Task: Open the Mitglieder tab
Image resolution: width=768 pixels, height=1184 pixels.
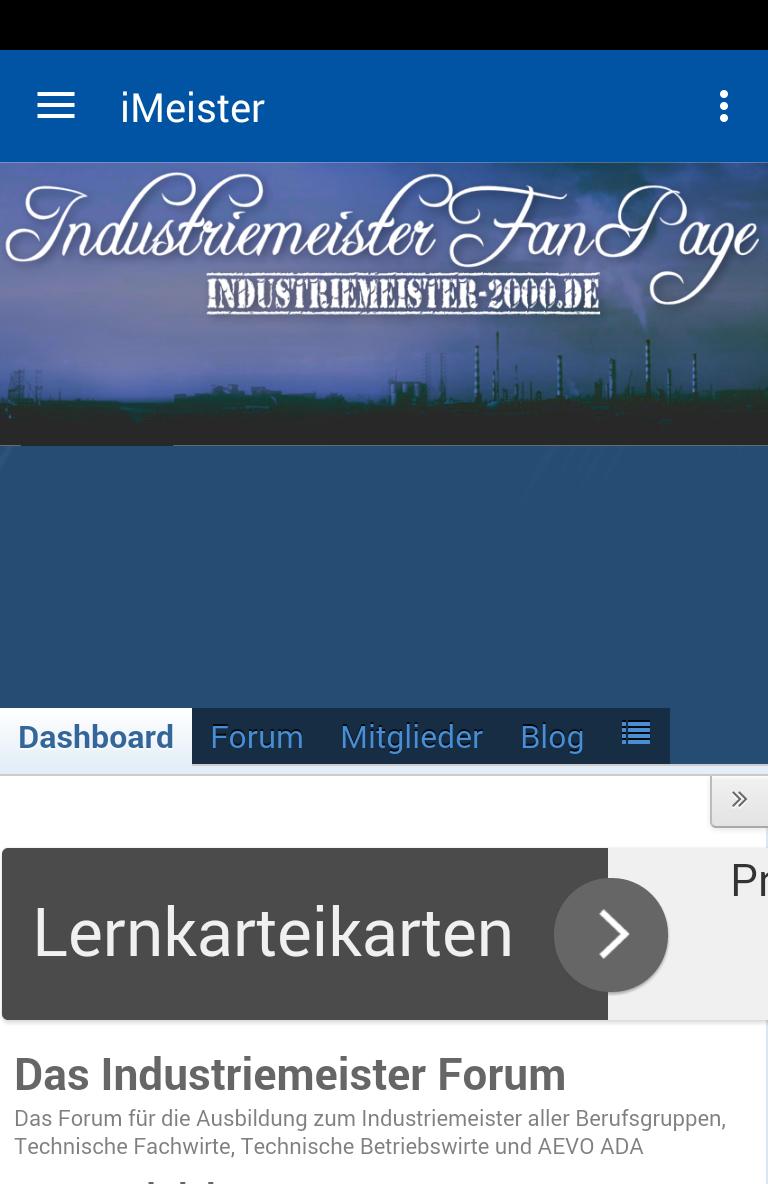Action: (411, 737)
